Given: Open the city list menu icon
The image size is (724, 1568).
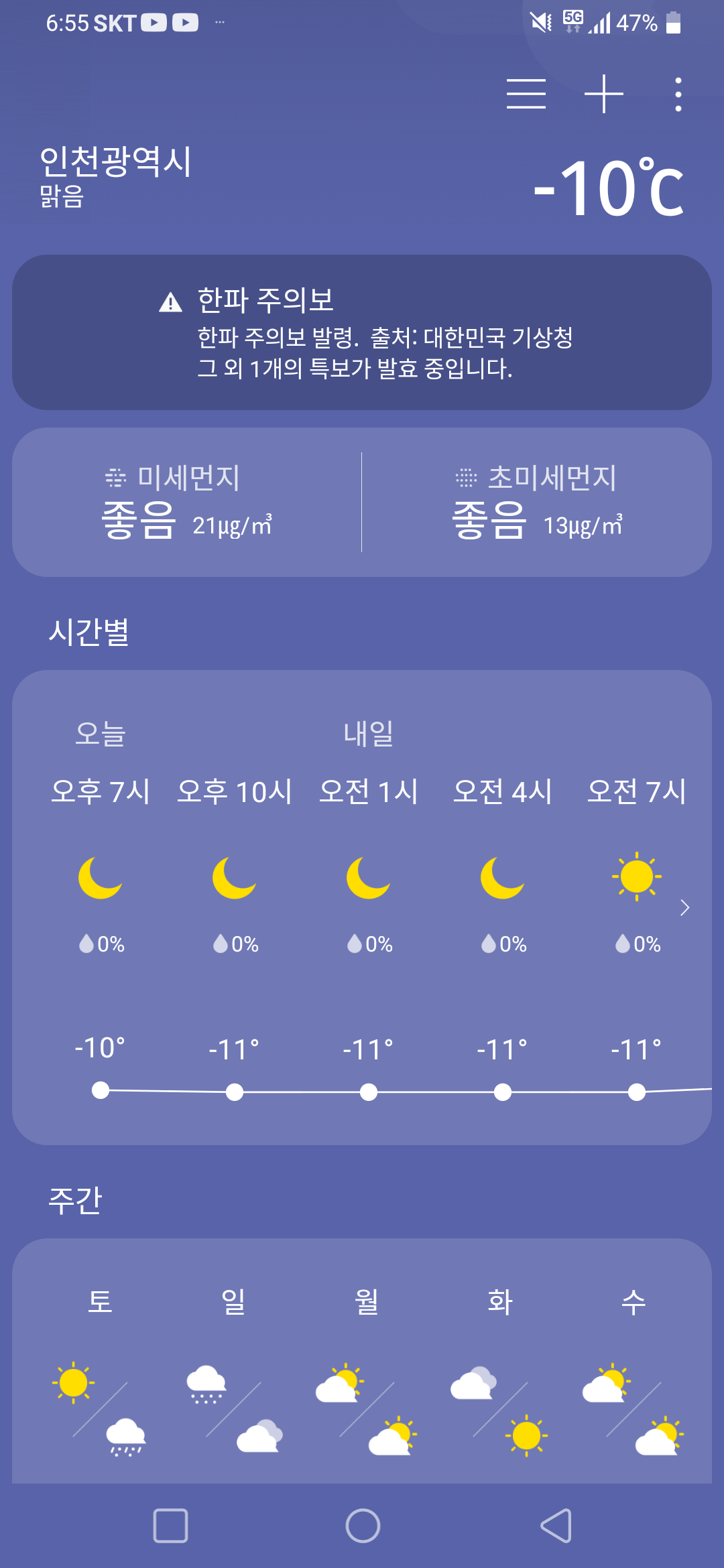Looking at the screenshot, I should [526, 94].
